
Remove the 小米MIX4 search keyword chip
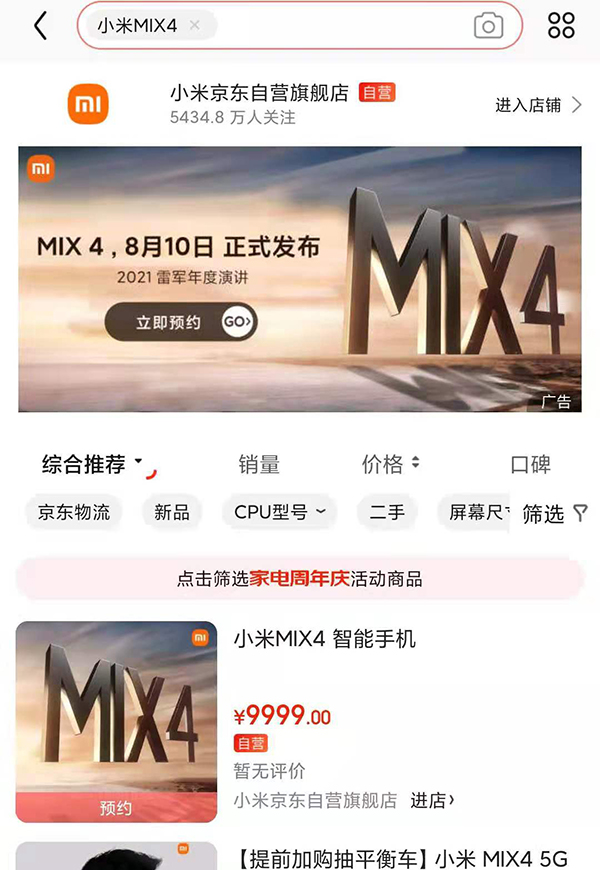(195, 26)
